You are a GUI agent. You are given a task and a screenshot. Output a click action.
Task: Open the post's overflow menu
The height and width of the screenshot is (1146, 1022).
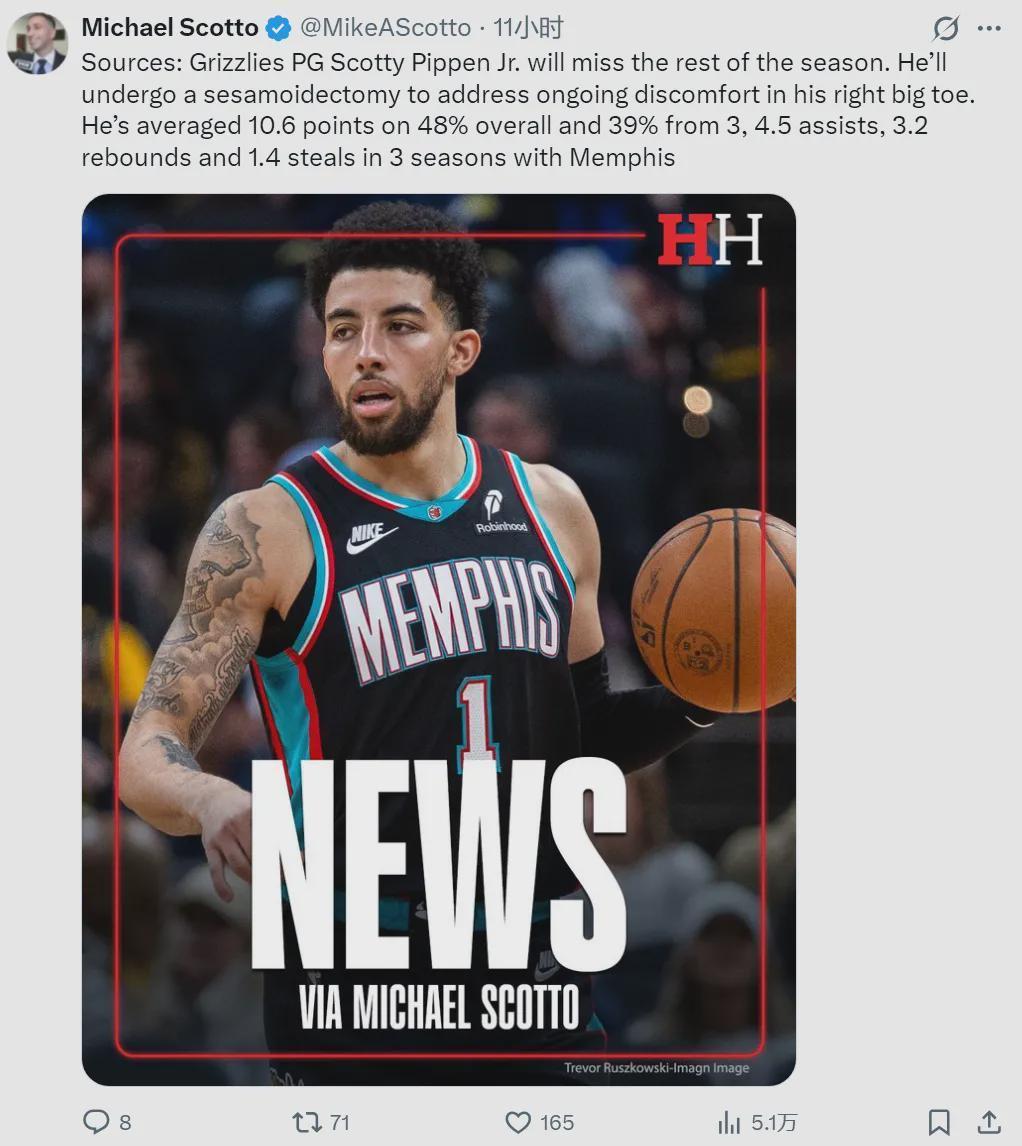click(x=989, y=28)
